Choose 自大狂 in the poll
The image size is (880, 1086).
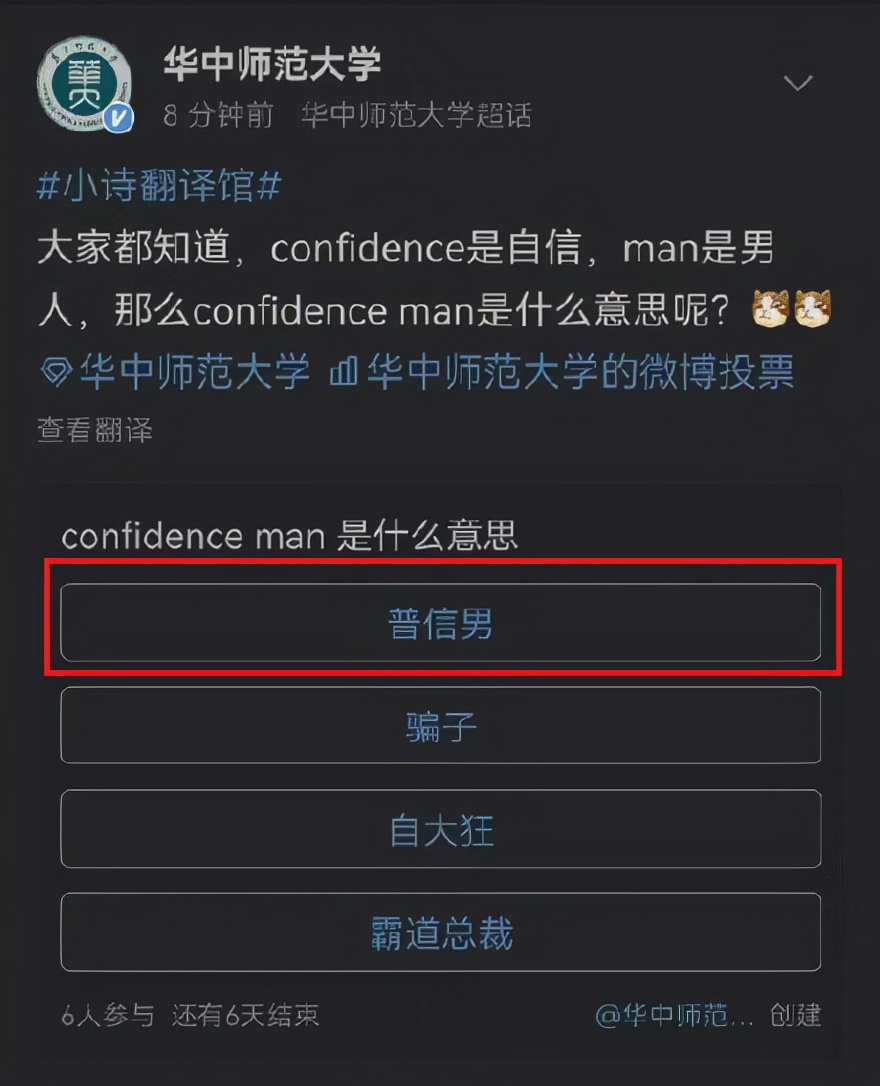pos(440,830)
